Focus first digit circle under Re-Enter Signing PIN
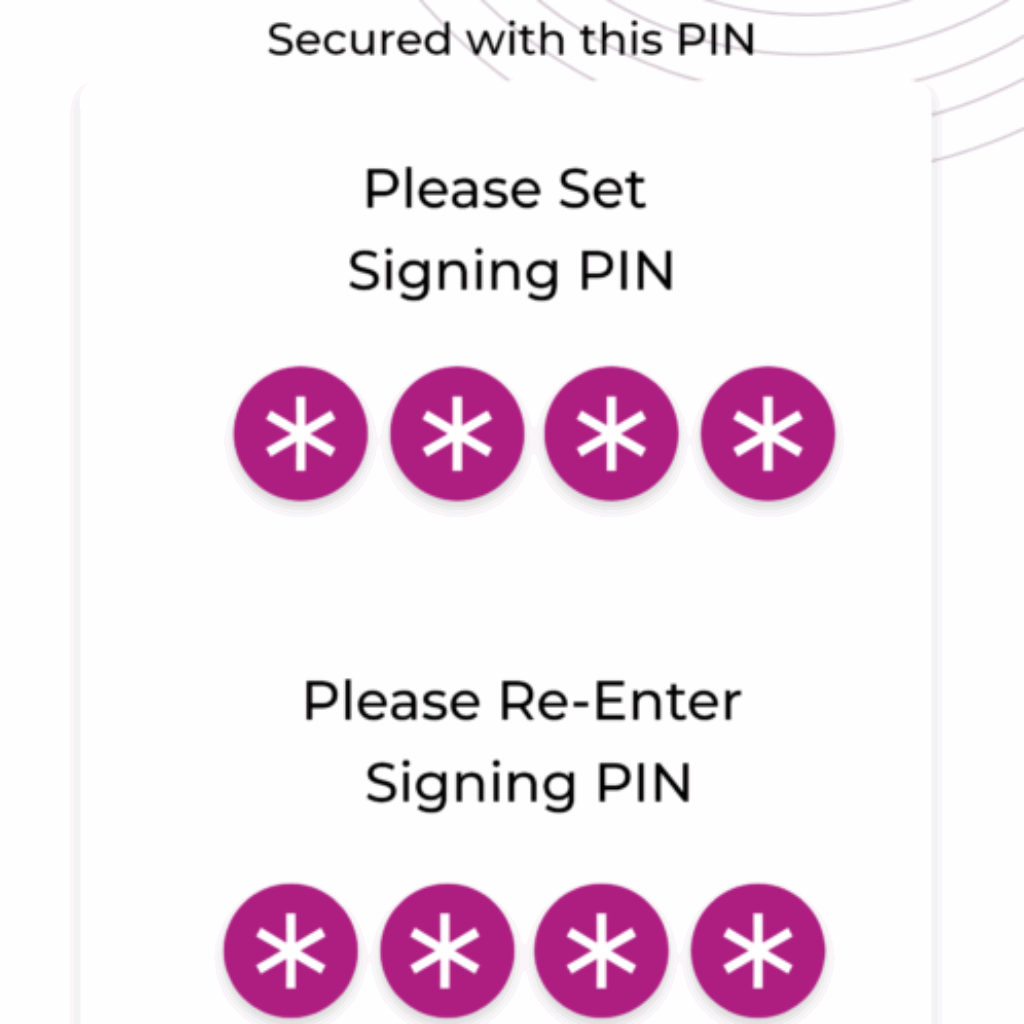Viewport: 1024px width, 1024px height. tap(290, 950)
